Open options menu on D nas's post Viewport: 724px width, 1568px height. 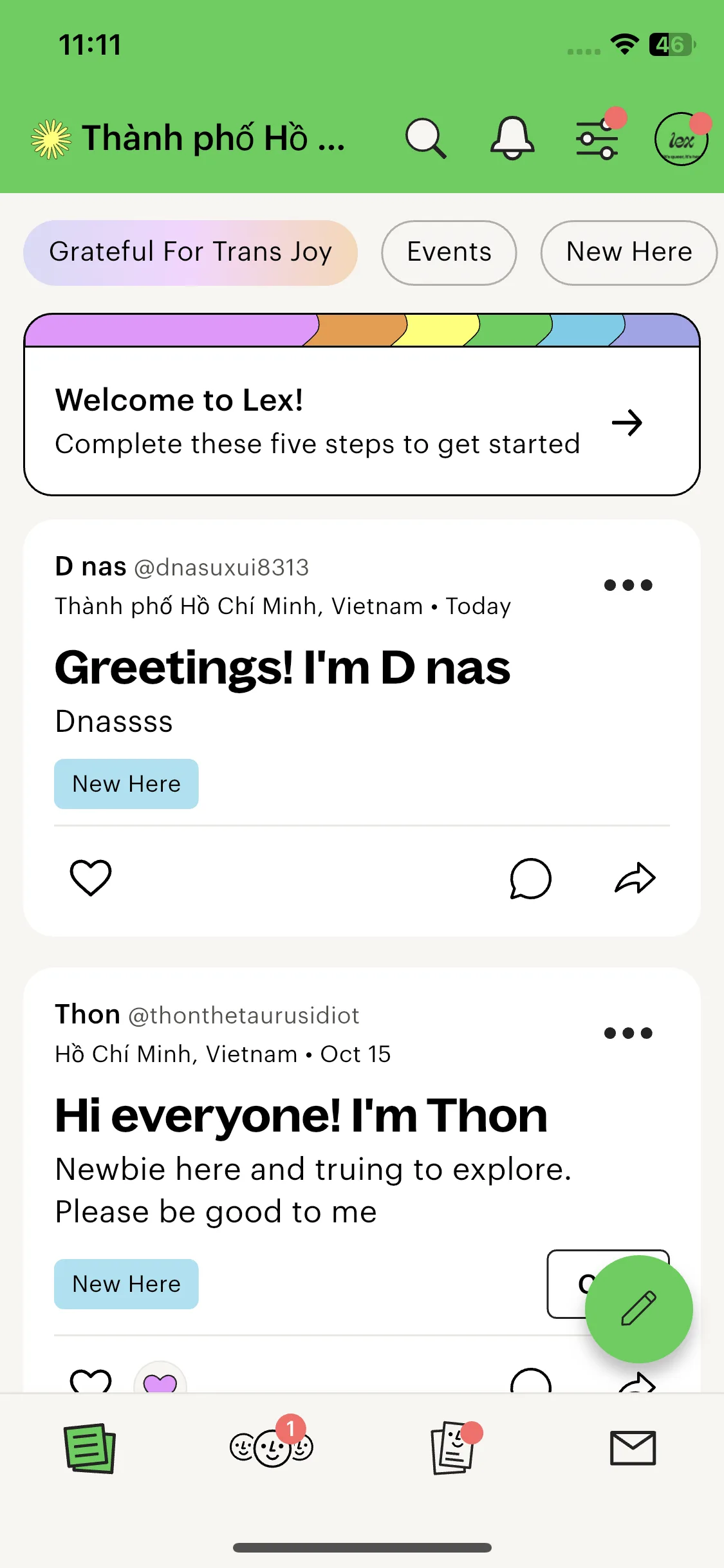(x=627, y=584)
